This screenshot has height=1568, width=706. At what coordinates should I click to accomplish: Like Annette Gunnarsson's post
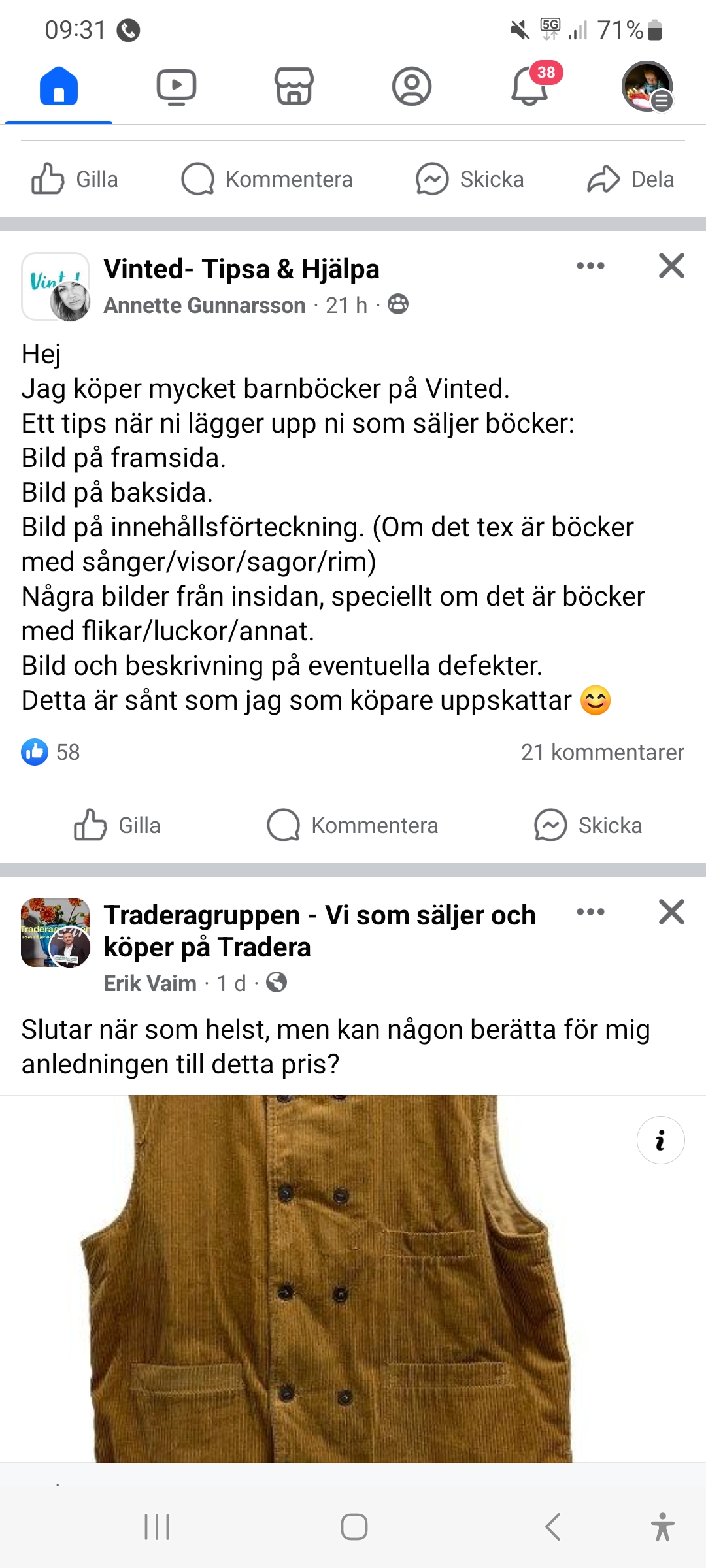[118, 825]
